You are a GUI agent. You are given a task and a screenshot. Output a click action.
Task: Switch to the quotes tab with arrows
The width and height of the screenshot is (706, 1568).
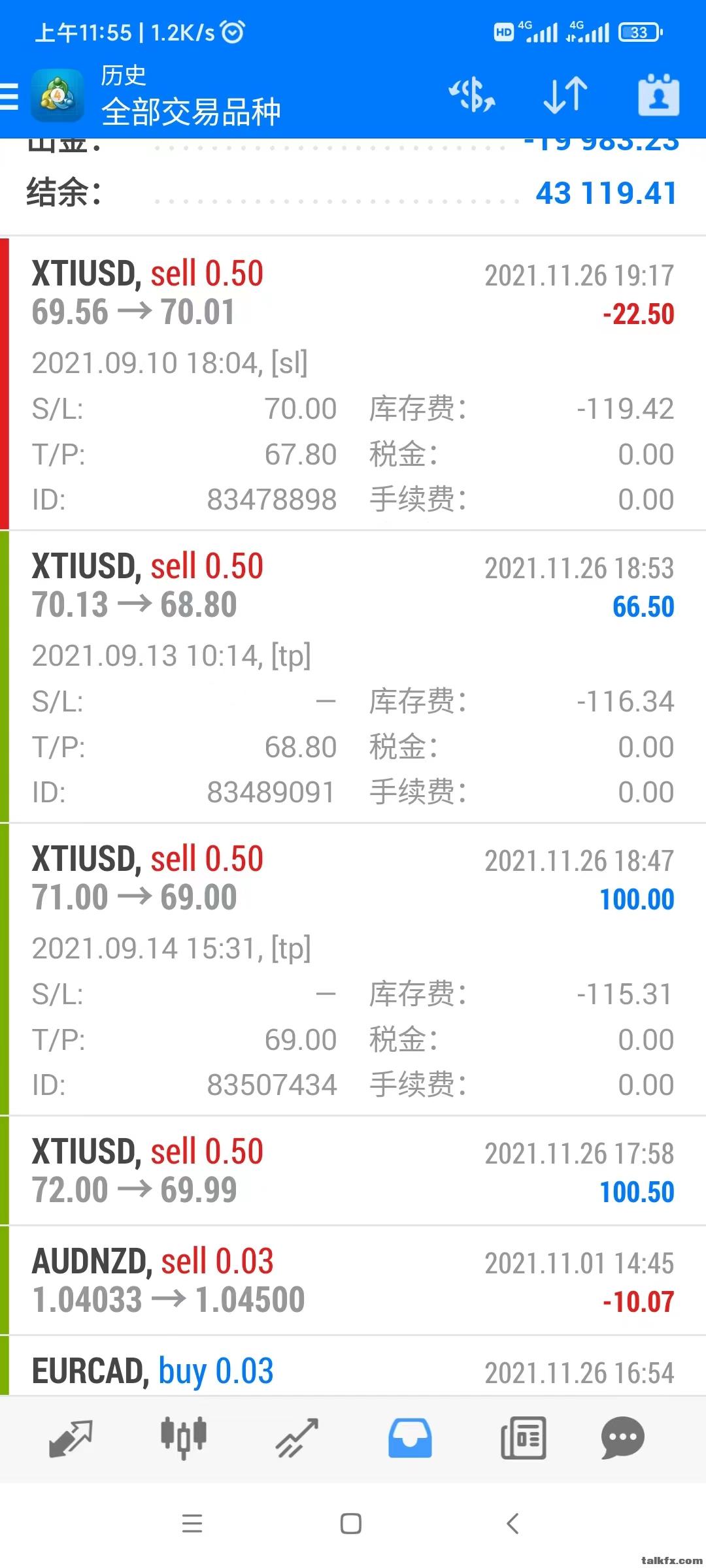71,1439
